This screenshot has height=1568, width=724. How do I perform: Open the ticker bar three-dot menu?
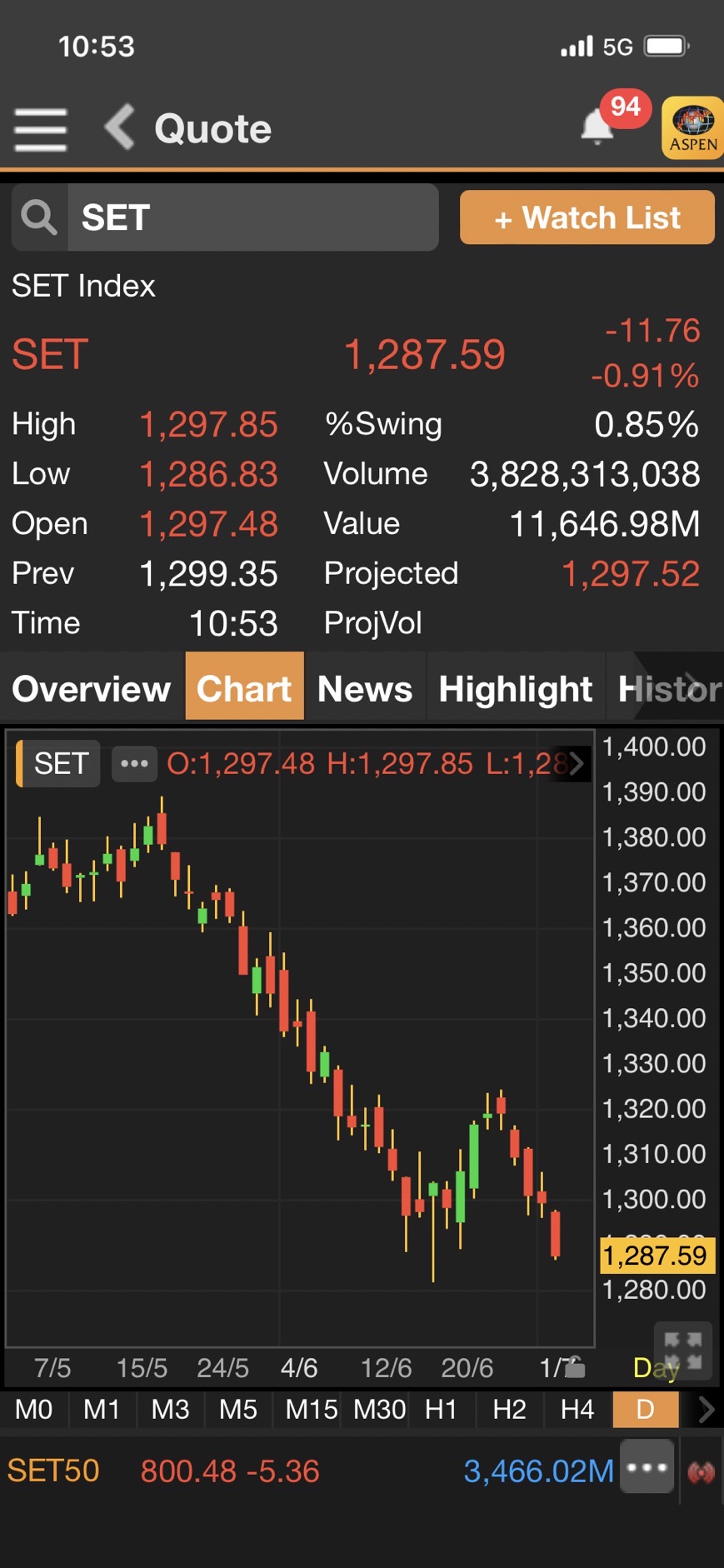[647, 1466]
